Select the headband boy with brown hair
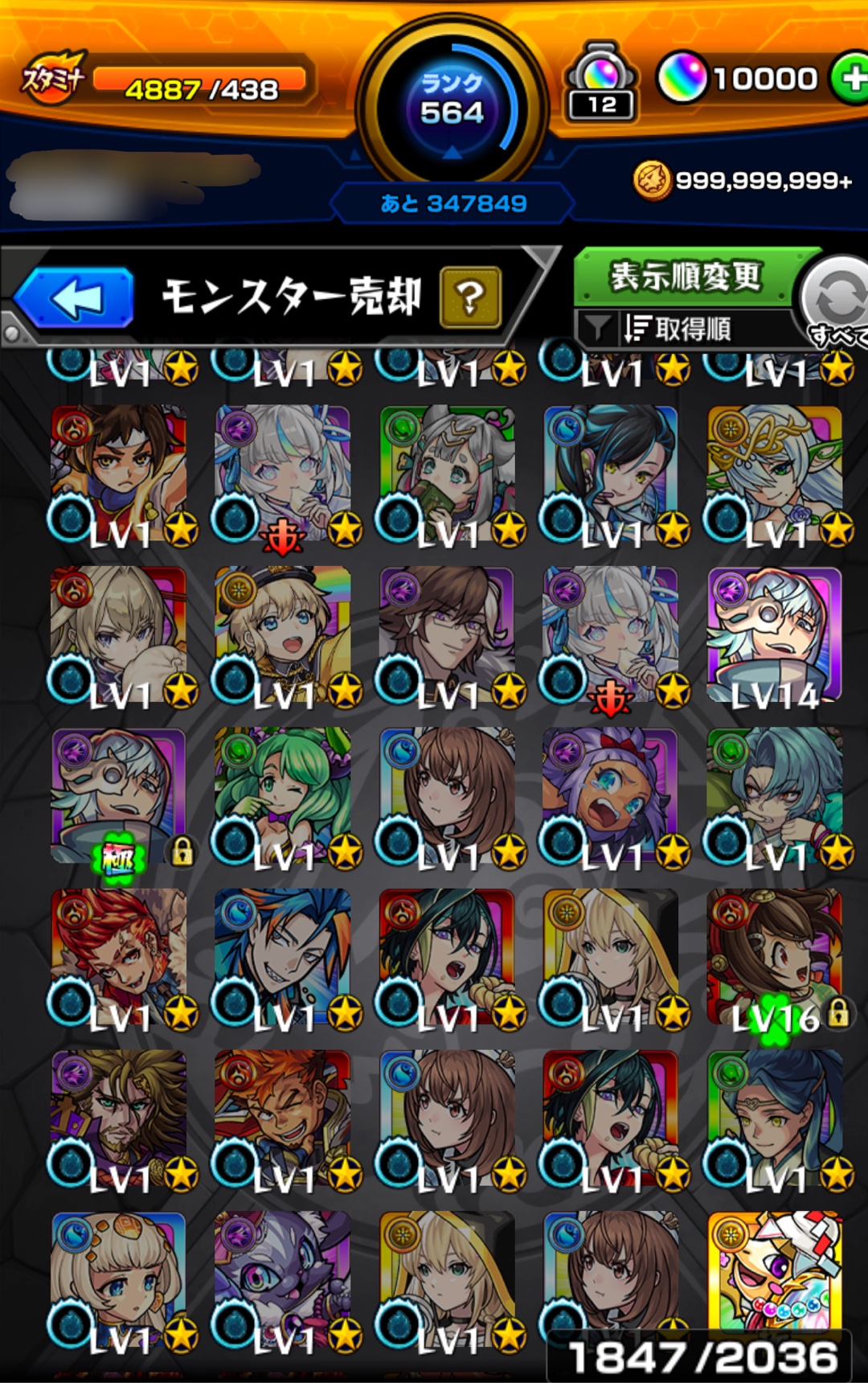The width and height of the screenshot is (868, 1383). coord(118,474)
